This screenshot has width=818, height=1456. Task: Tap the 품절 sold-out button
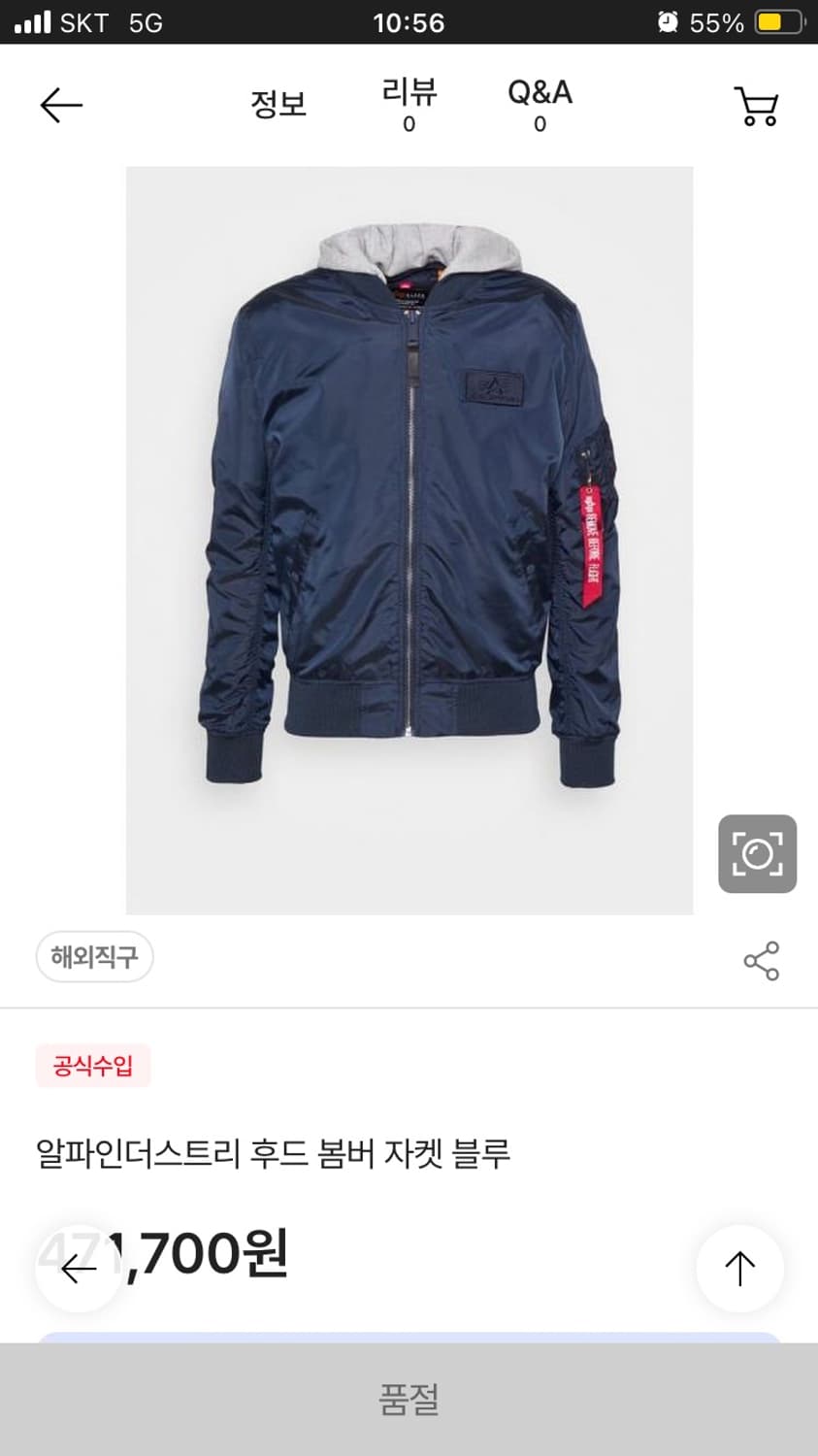click(x=409, y=1399)
